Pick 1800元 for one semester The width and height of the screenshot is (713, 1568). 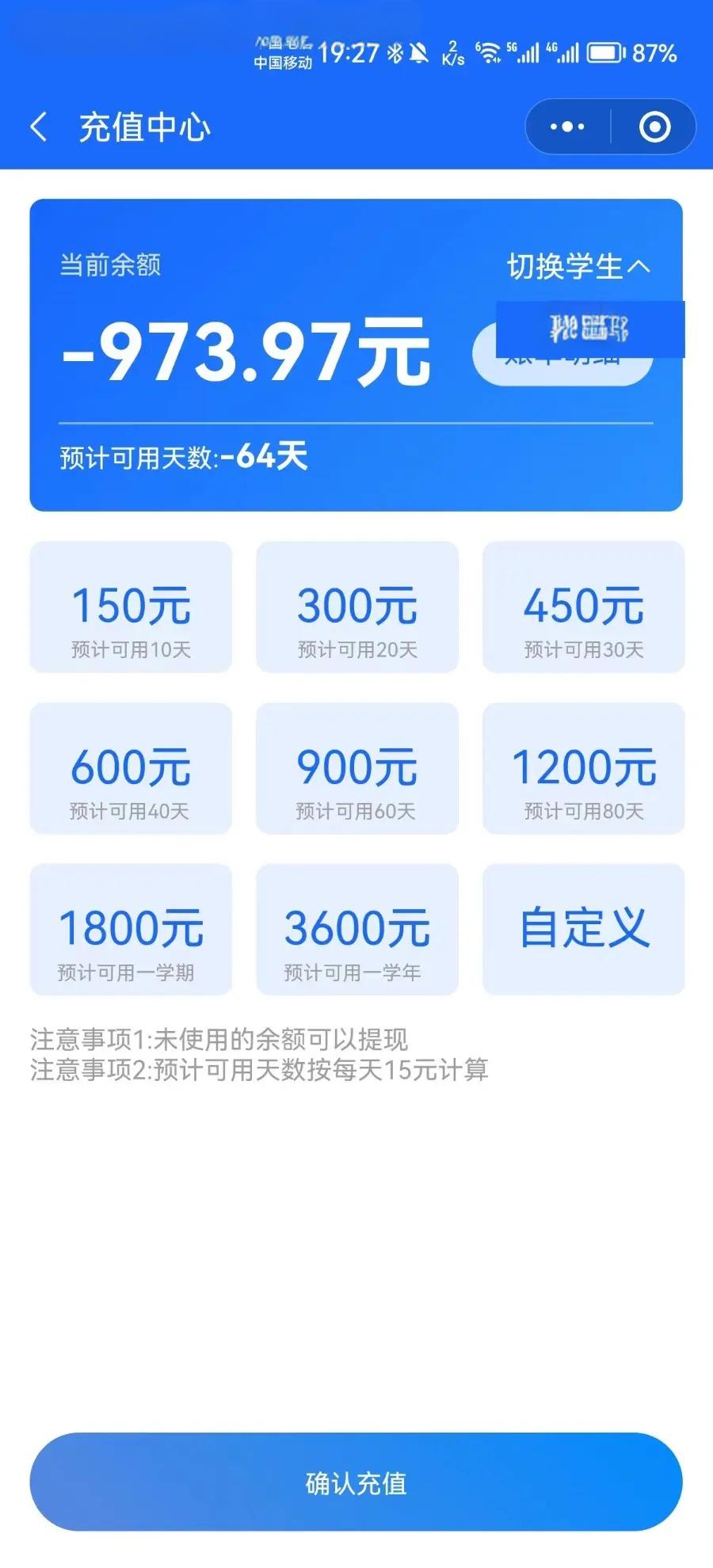(x=131, y=930)
